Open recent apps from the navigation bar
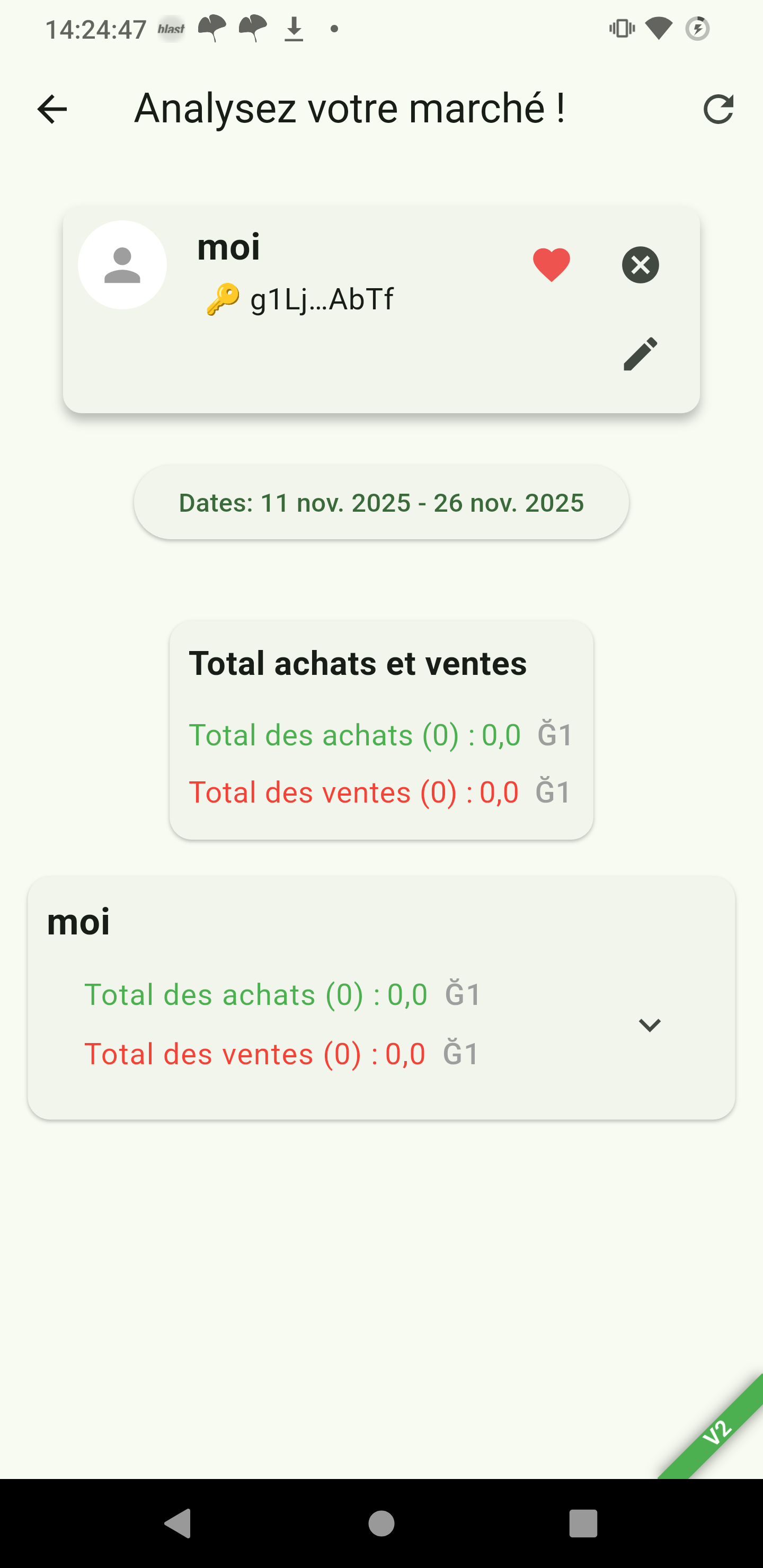Image resolution: width=763 pixels, height=1568 pixels. tap(583, 1524)
